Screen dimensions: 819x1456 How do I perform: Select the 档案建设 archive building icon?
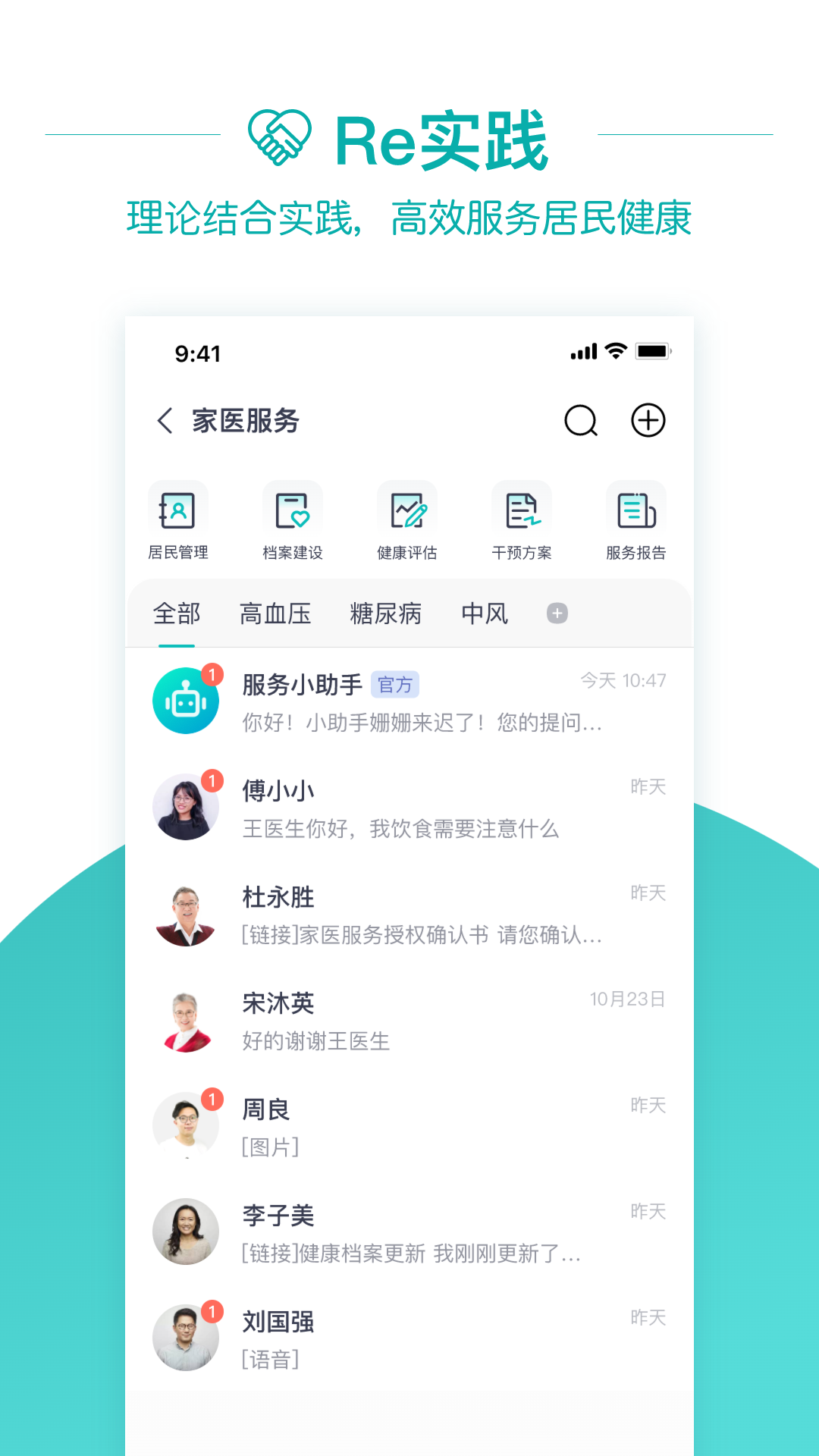(293, 519)
